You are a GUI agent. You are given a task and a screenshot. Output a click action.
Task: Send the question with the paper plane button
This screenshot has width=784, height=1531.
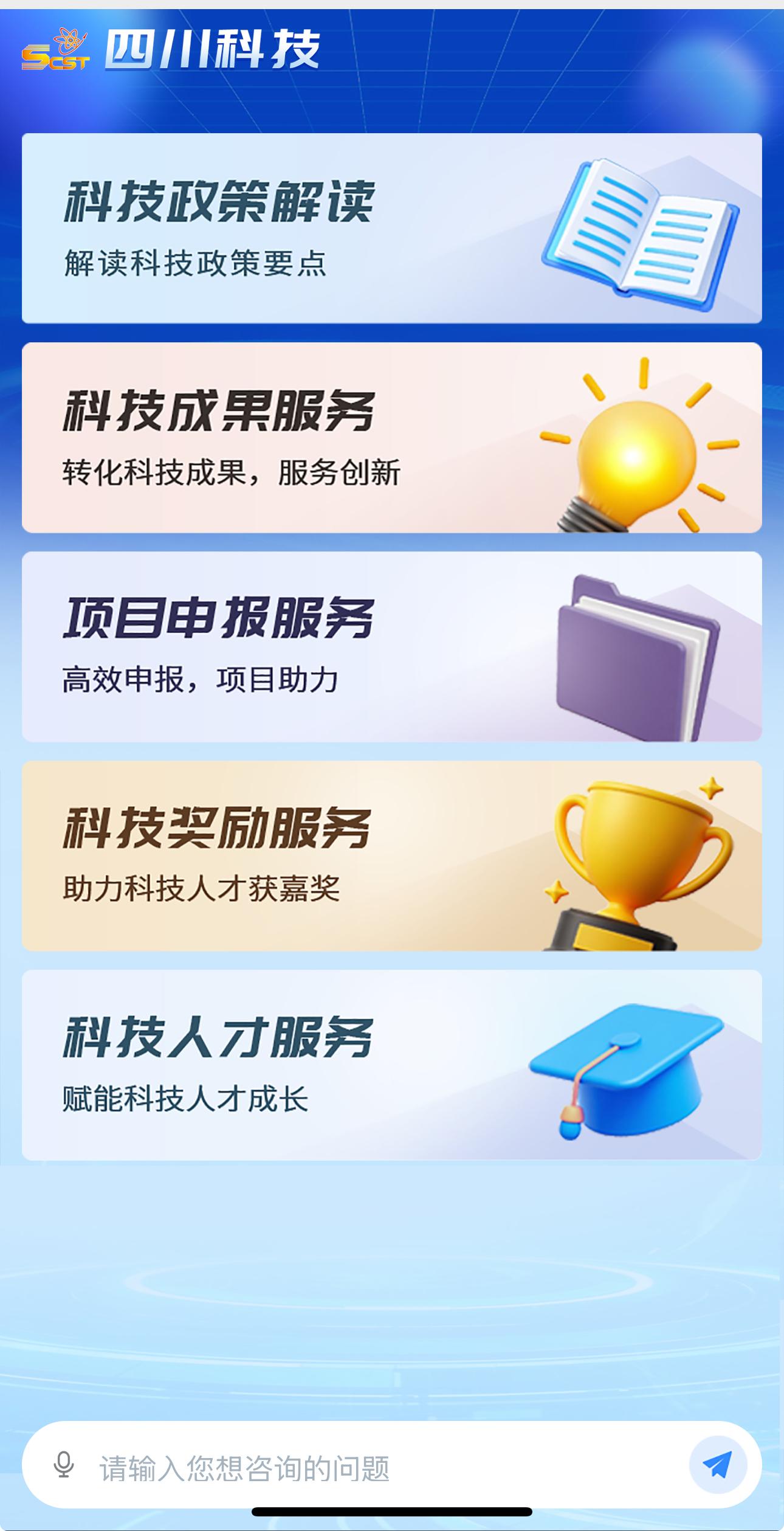coord(718,1465)
